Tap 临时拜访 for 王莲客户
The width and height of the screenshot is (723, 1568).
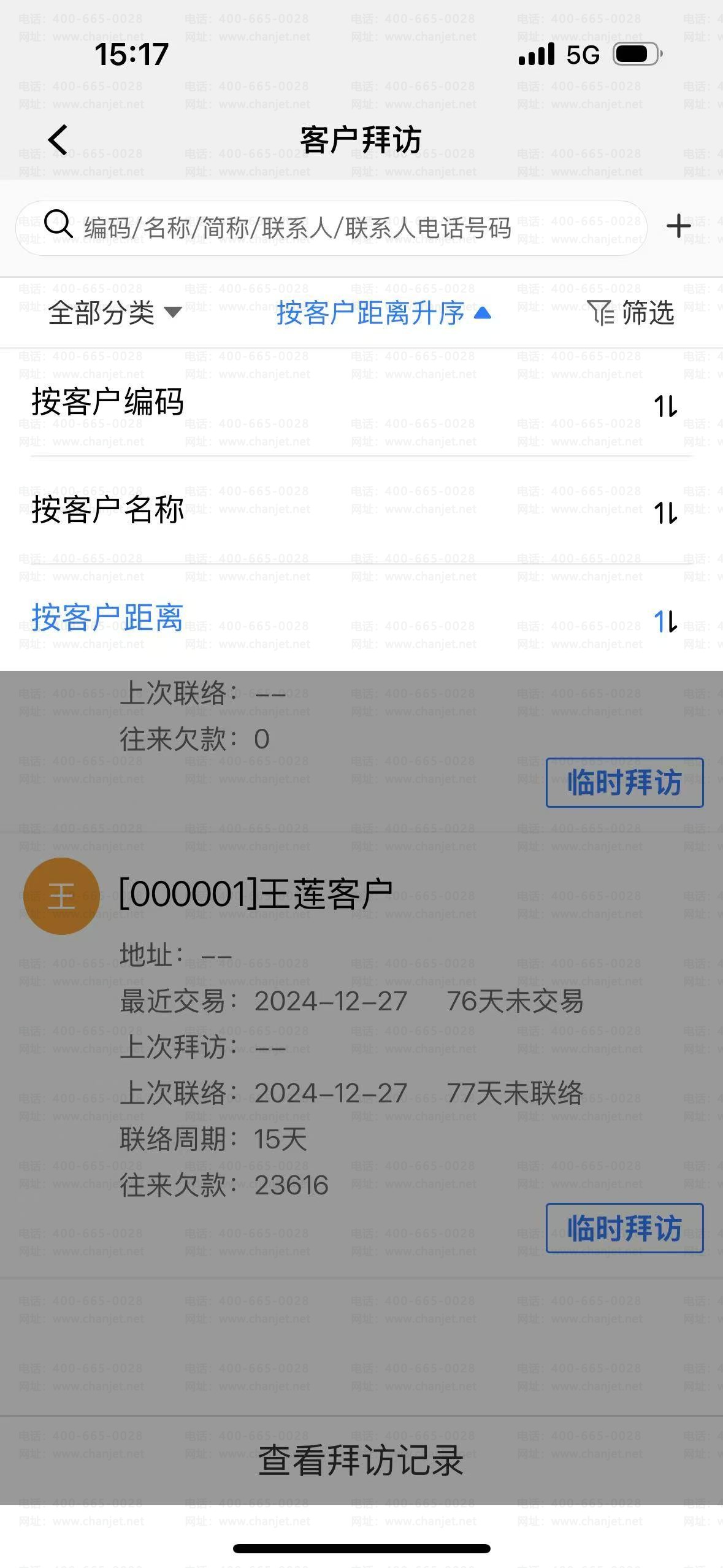tap(624, 1228)
